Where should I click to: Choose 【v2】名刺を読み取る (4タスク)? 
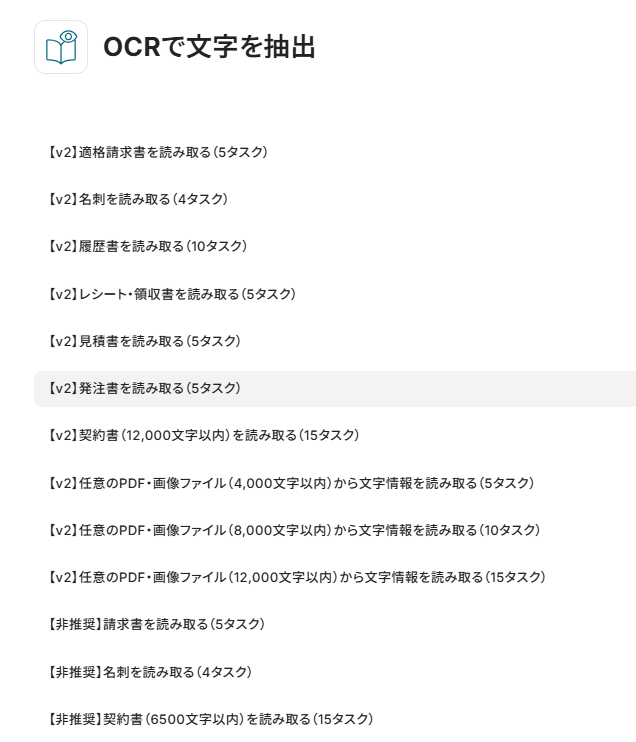click(x=138, y=199)
